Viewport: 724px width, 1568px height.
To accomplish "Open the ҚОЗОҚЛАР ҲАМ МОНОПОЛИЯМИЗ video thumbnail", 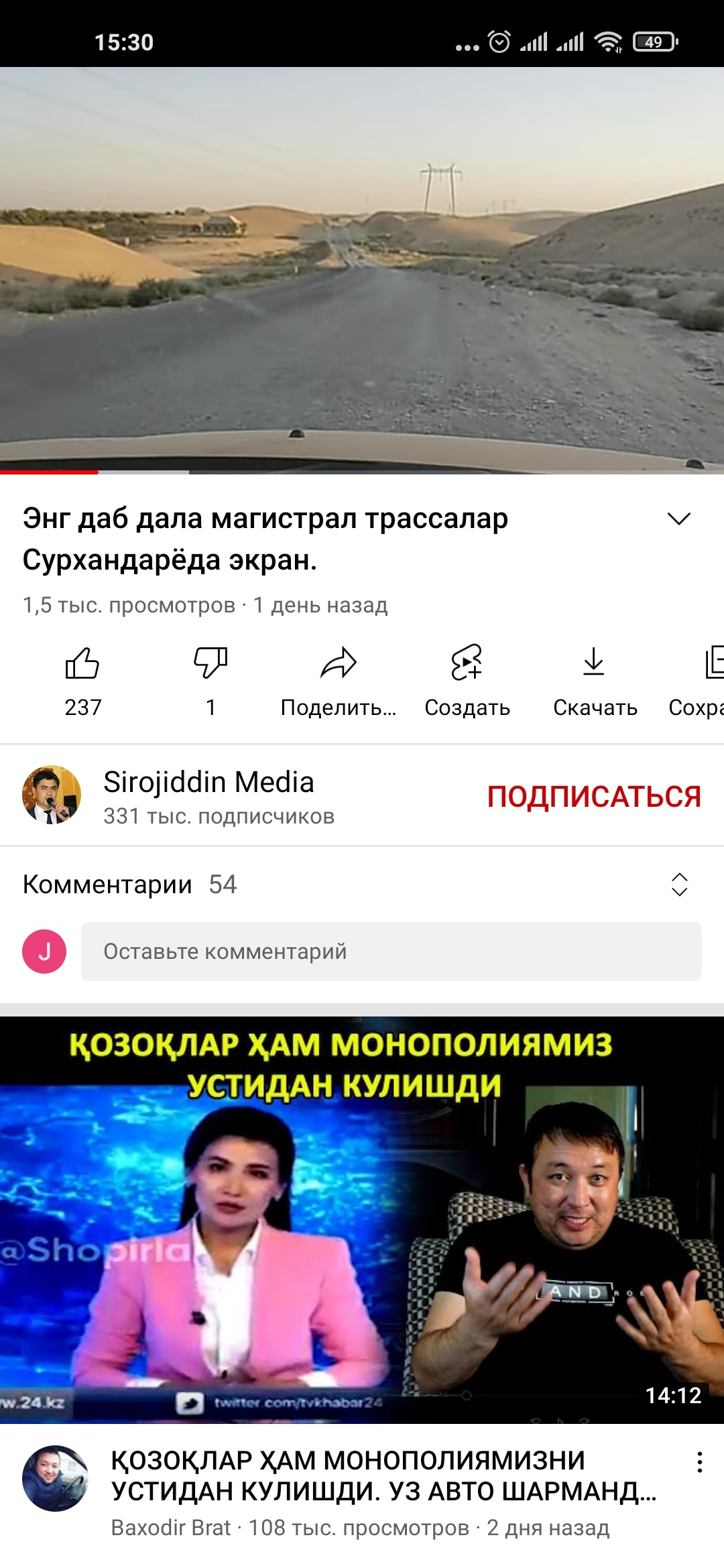I will click(362, 1220).
